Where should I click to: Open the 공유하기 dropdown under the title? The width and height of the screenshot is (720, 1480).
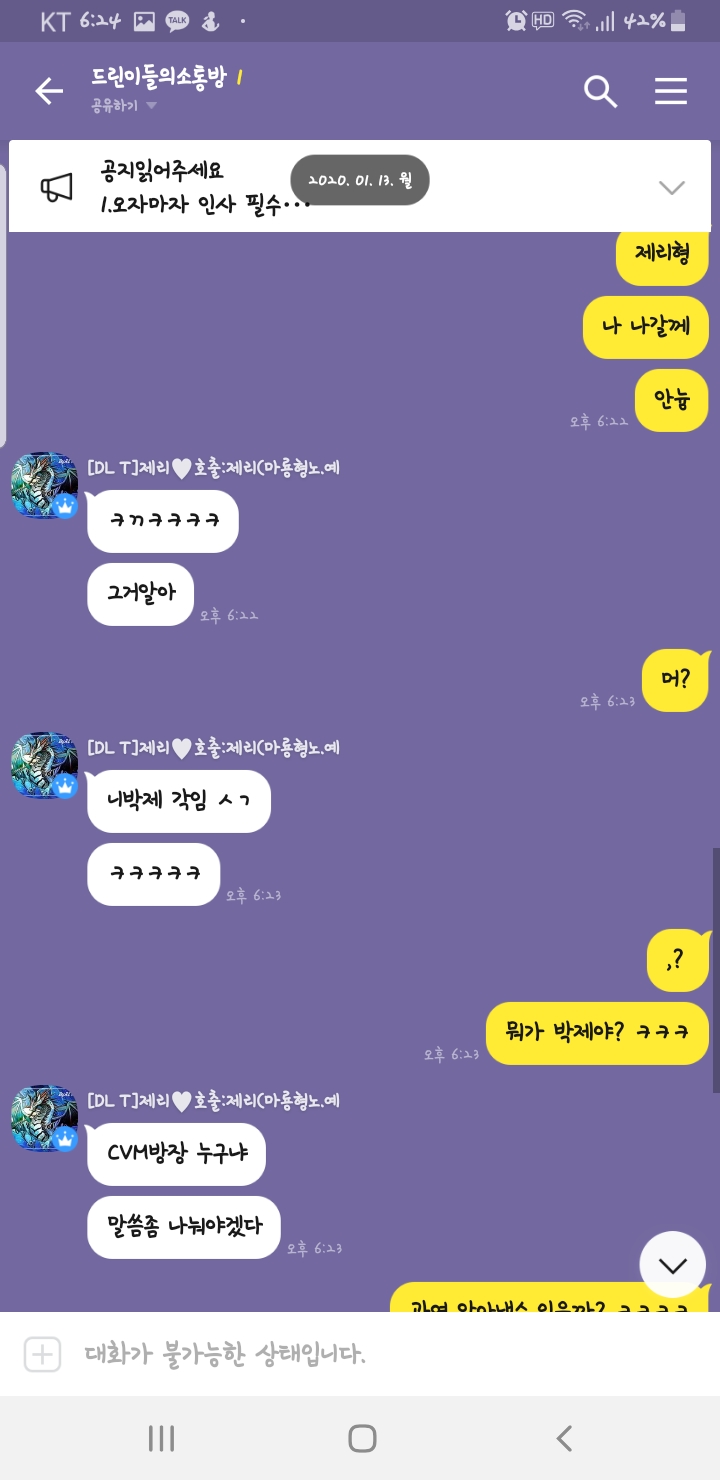[124, 106]
